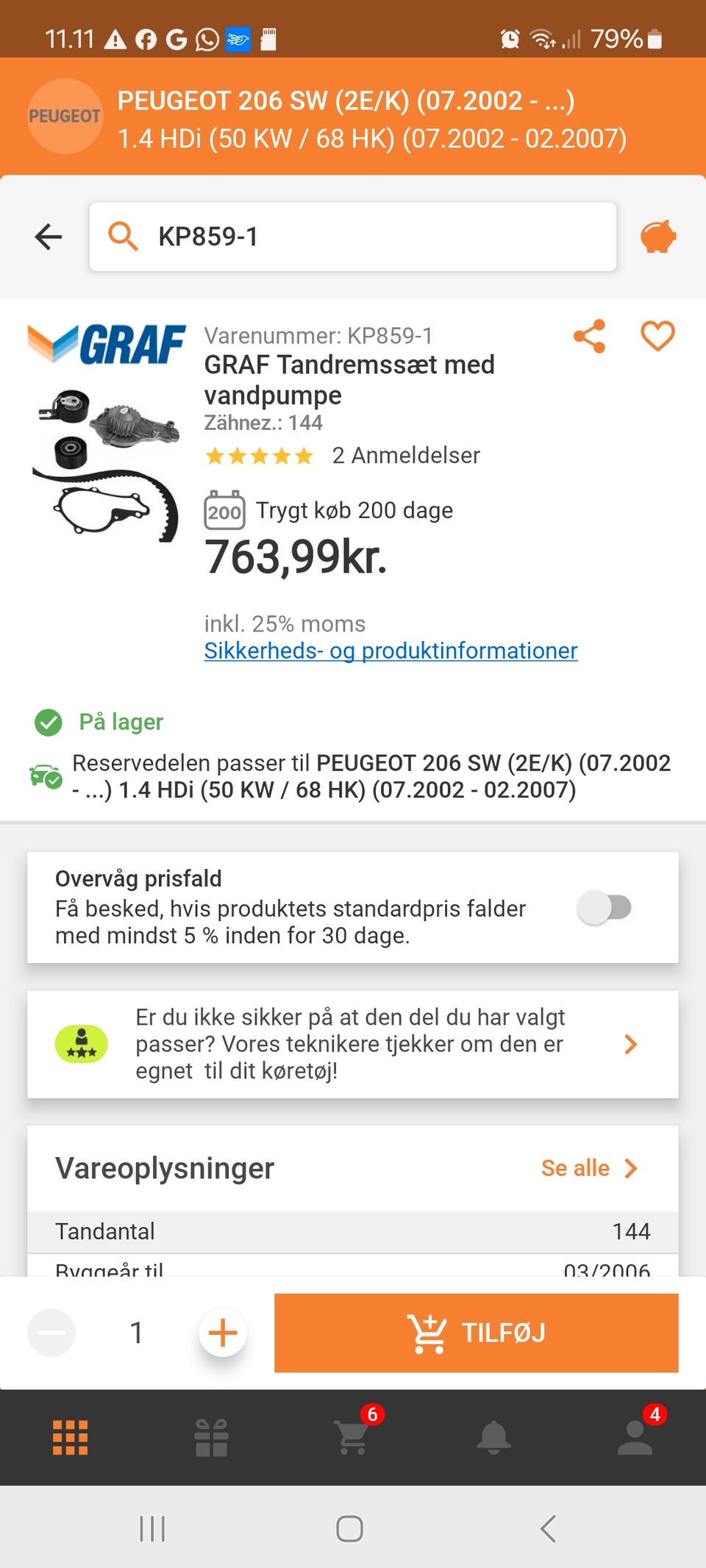
Task: Open profile with 4 alerts
Action: coord(634,1437)
